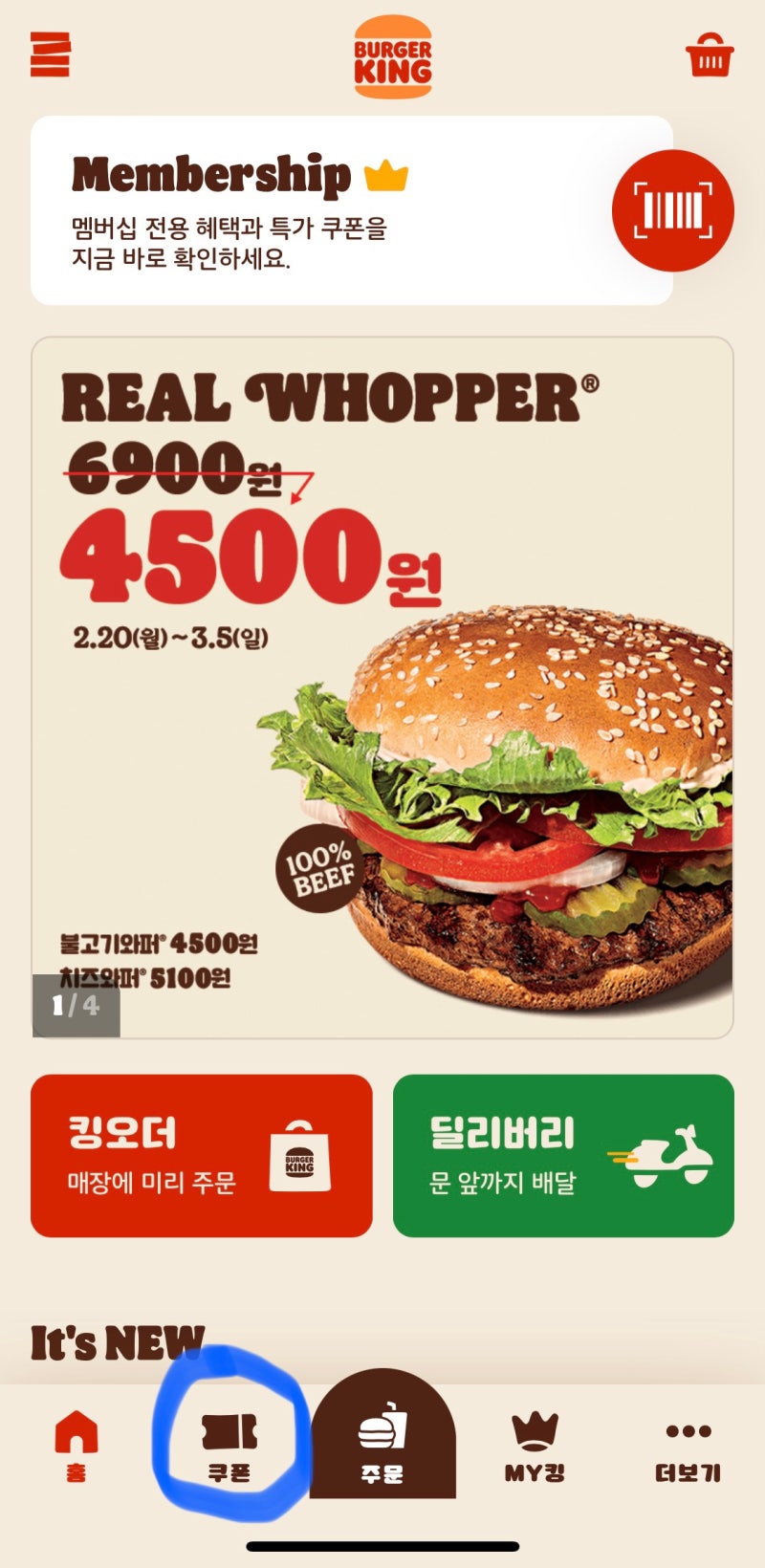Switch to the 쿠폰 tab
Viewport: 765px width, 1568px height.
tap(229, 1447)
